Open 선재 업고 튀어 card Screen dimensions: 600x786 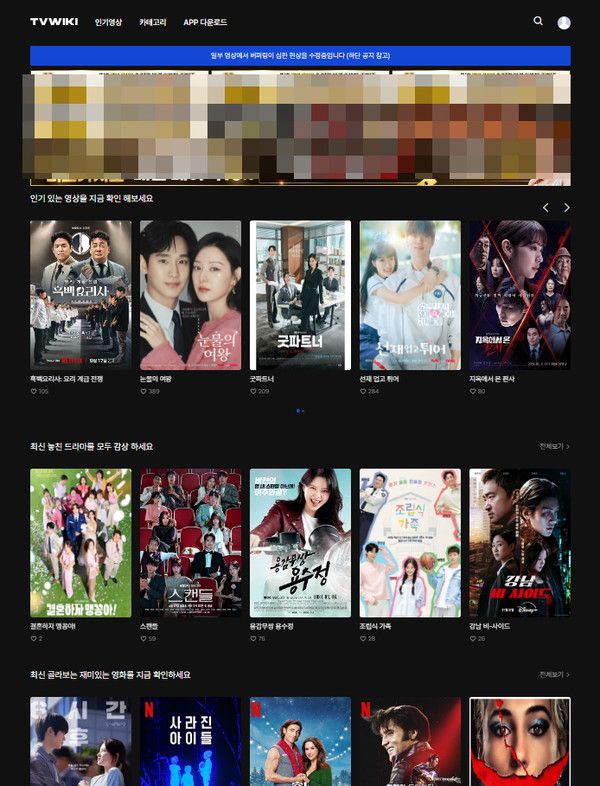[x=410, y=295]
